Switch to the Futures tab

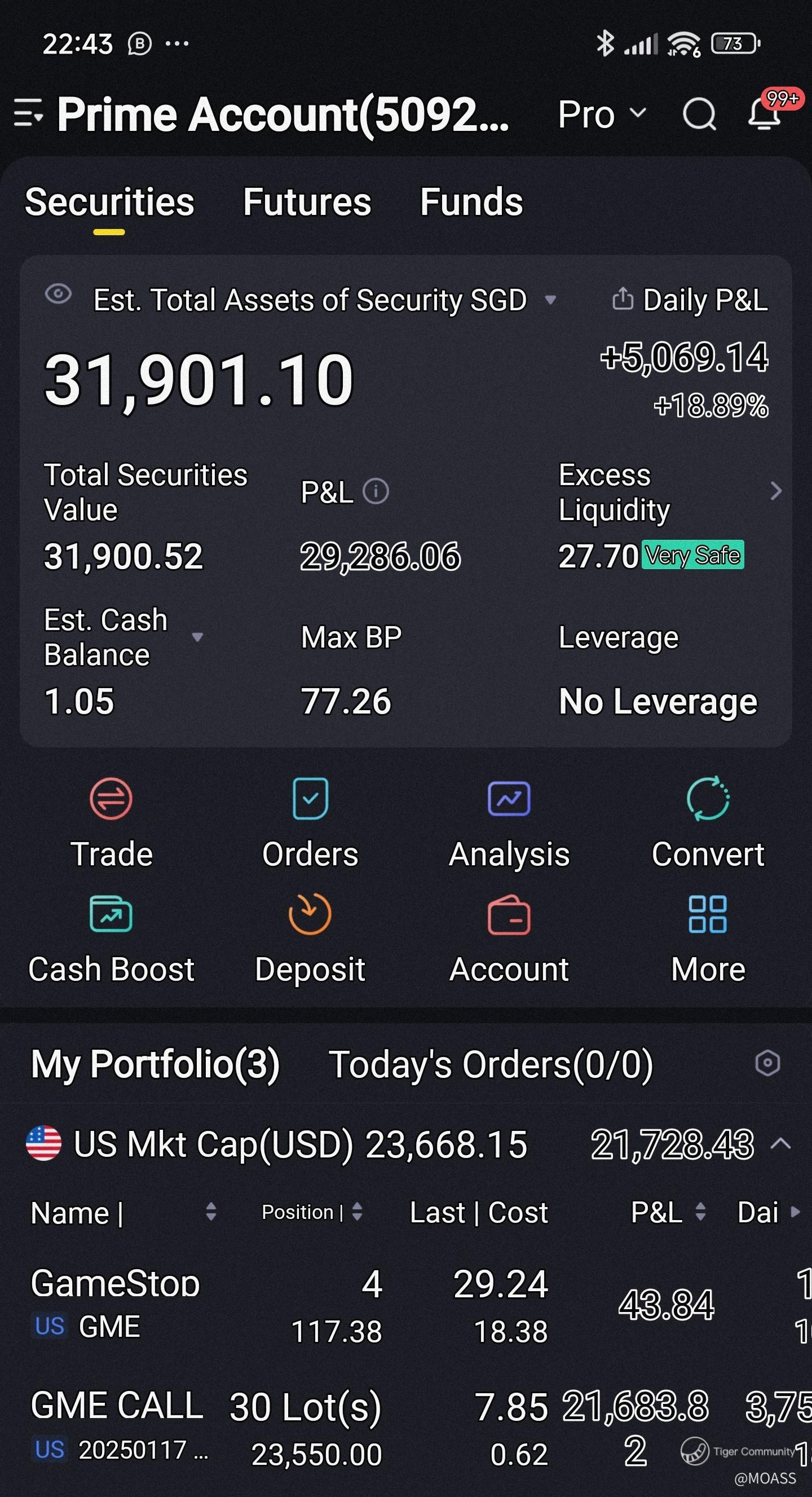click(307, 202)
